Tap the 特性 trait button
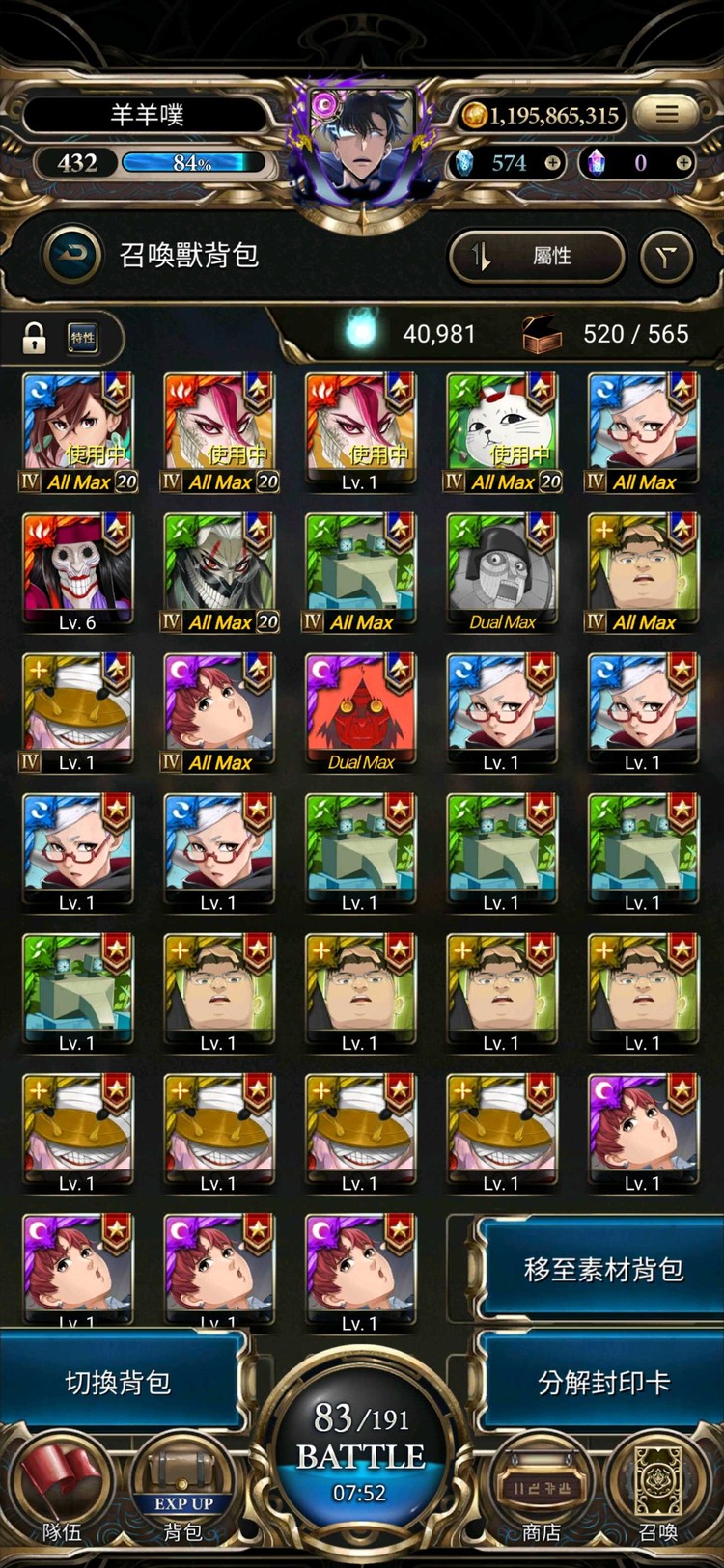Screen dimensions: 724x1568 click(x=83, y=337)
